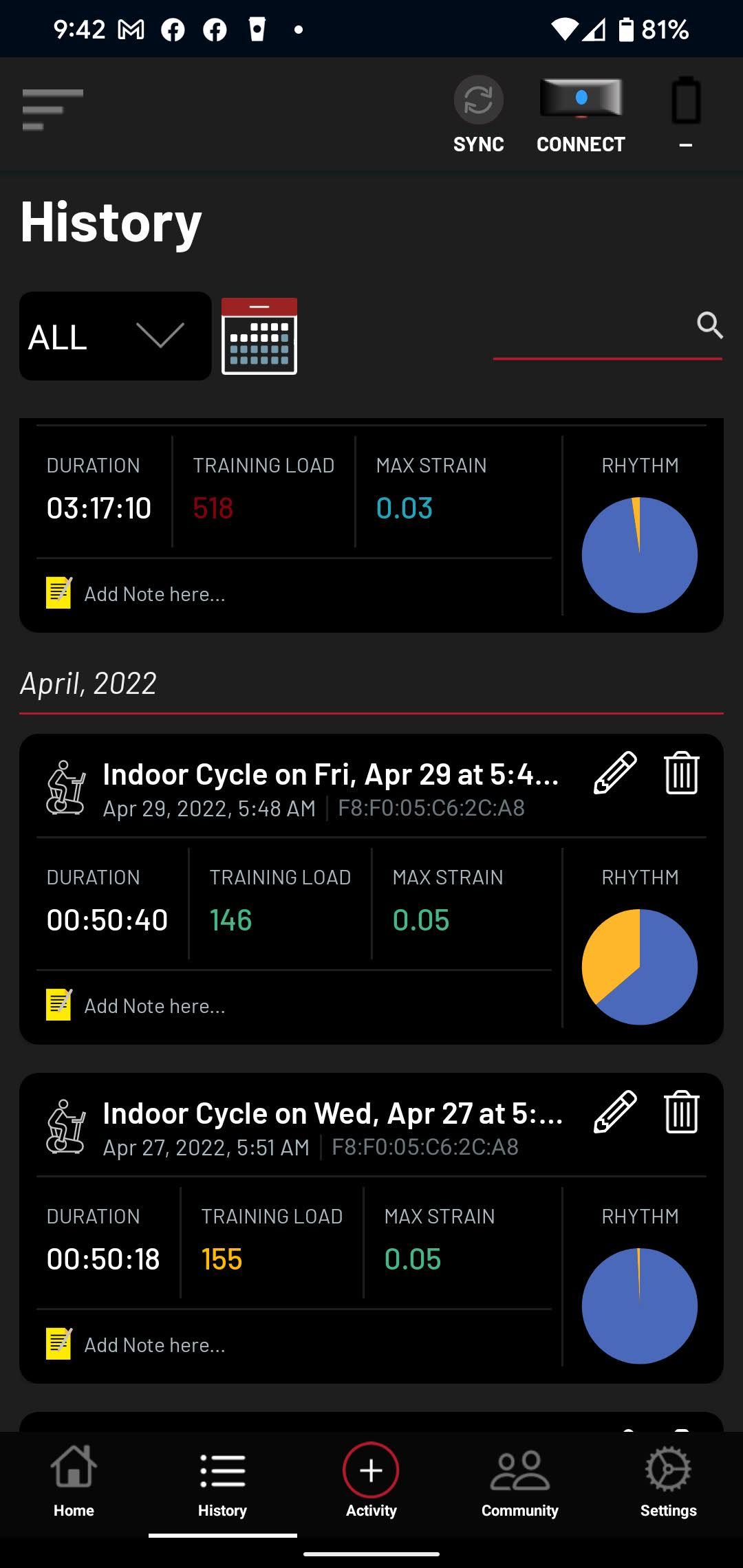Add a note to the Apr 27 workout

155,1344
